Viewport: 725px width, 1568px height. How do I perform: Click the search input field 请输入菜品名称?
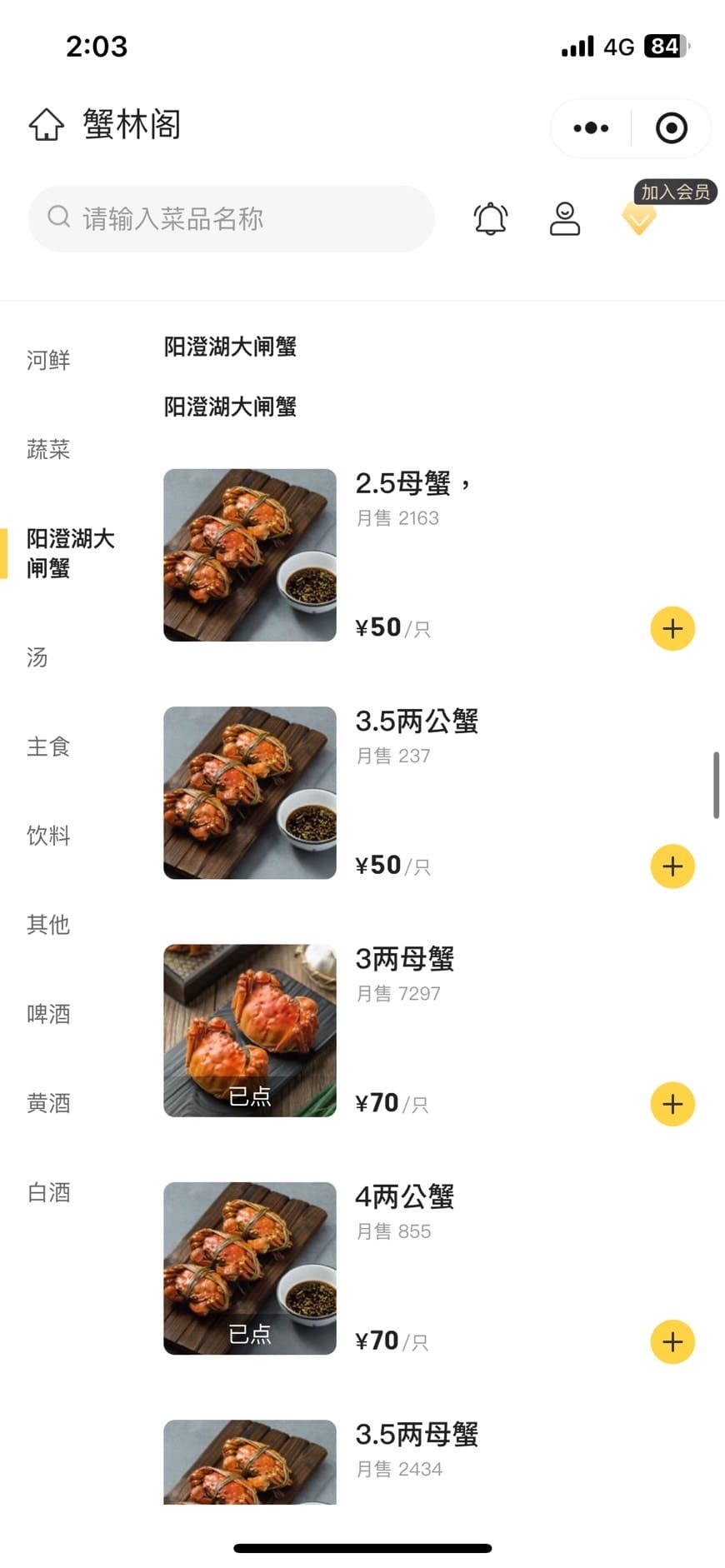229,217
